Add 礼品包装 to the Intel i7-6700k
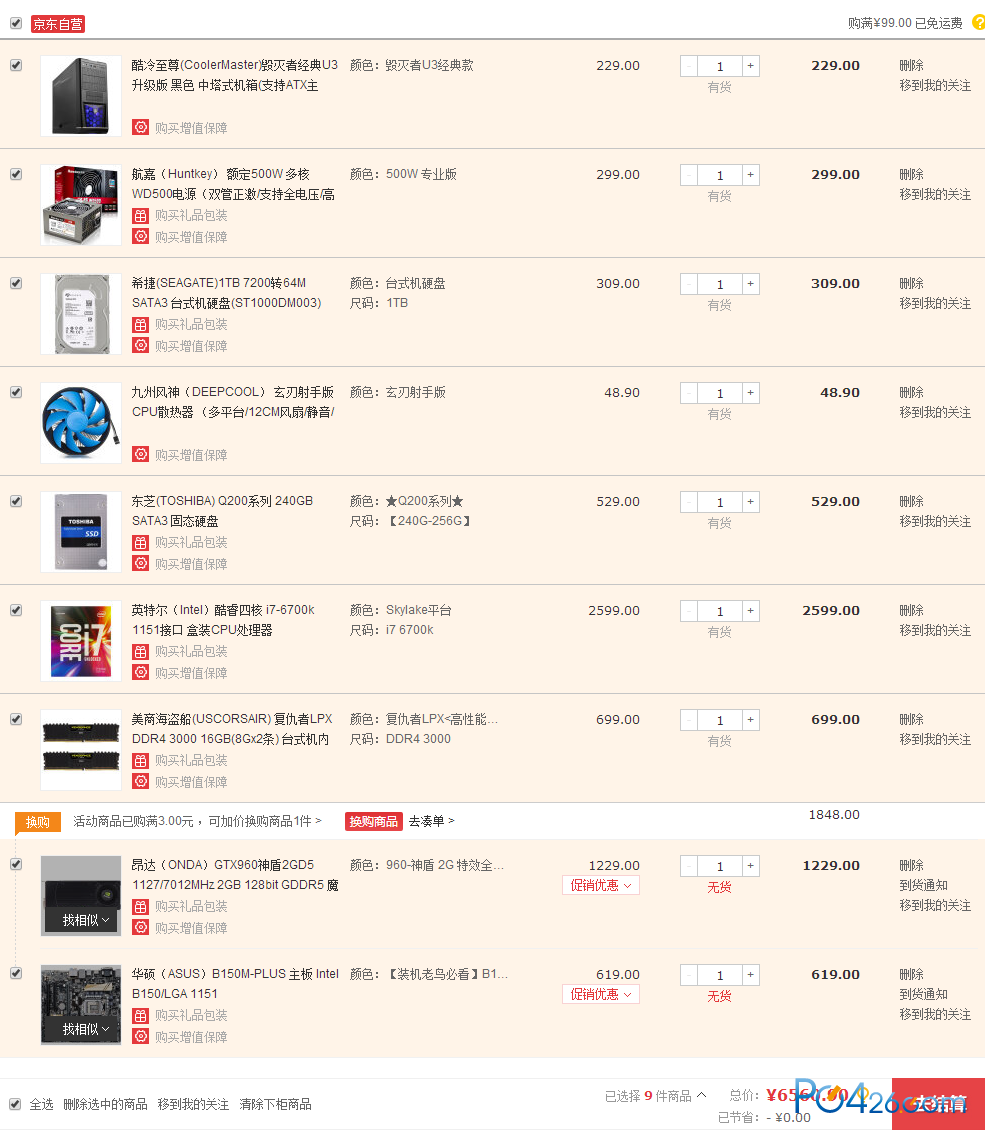 (x=190, y=652)
